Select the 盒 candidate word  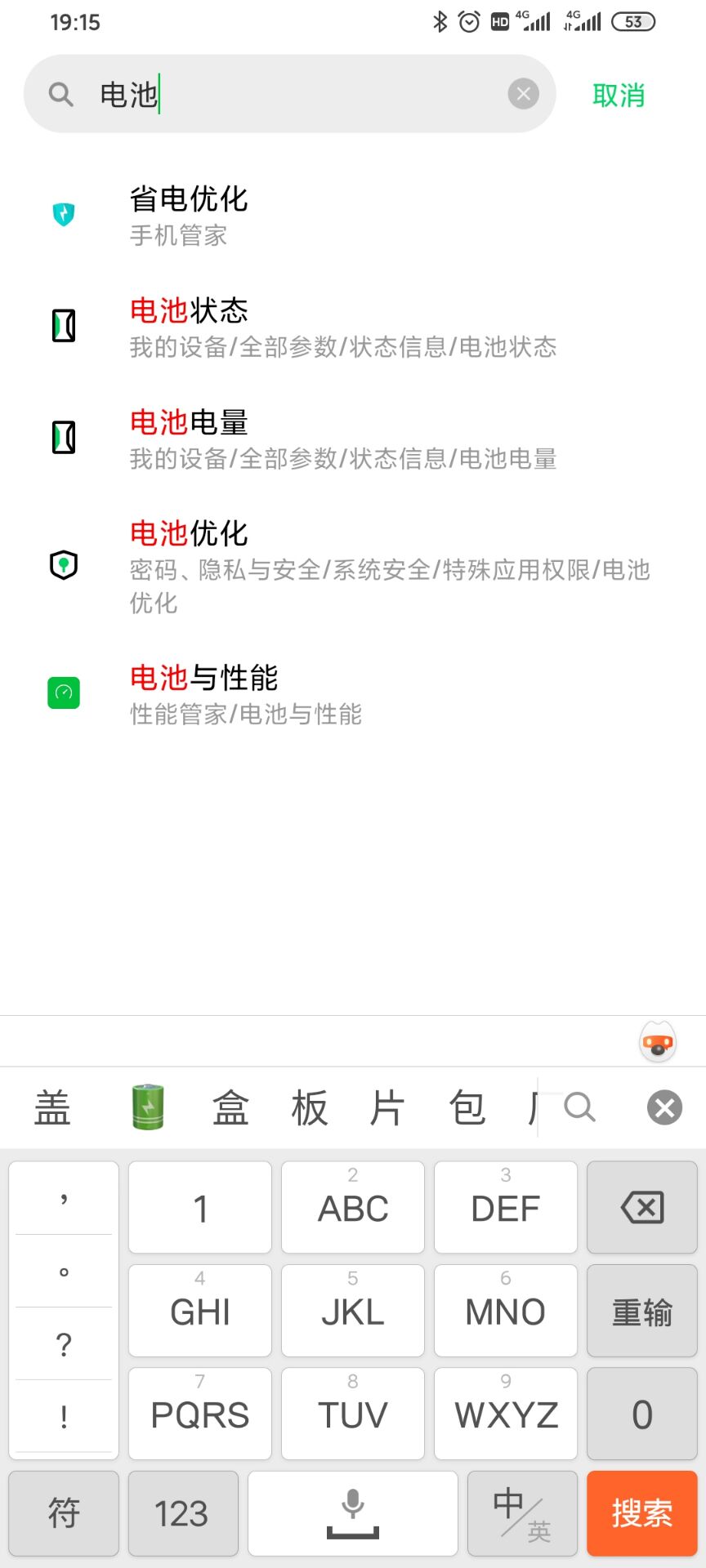(230, 1108)
